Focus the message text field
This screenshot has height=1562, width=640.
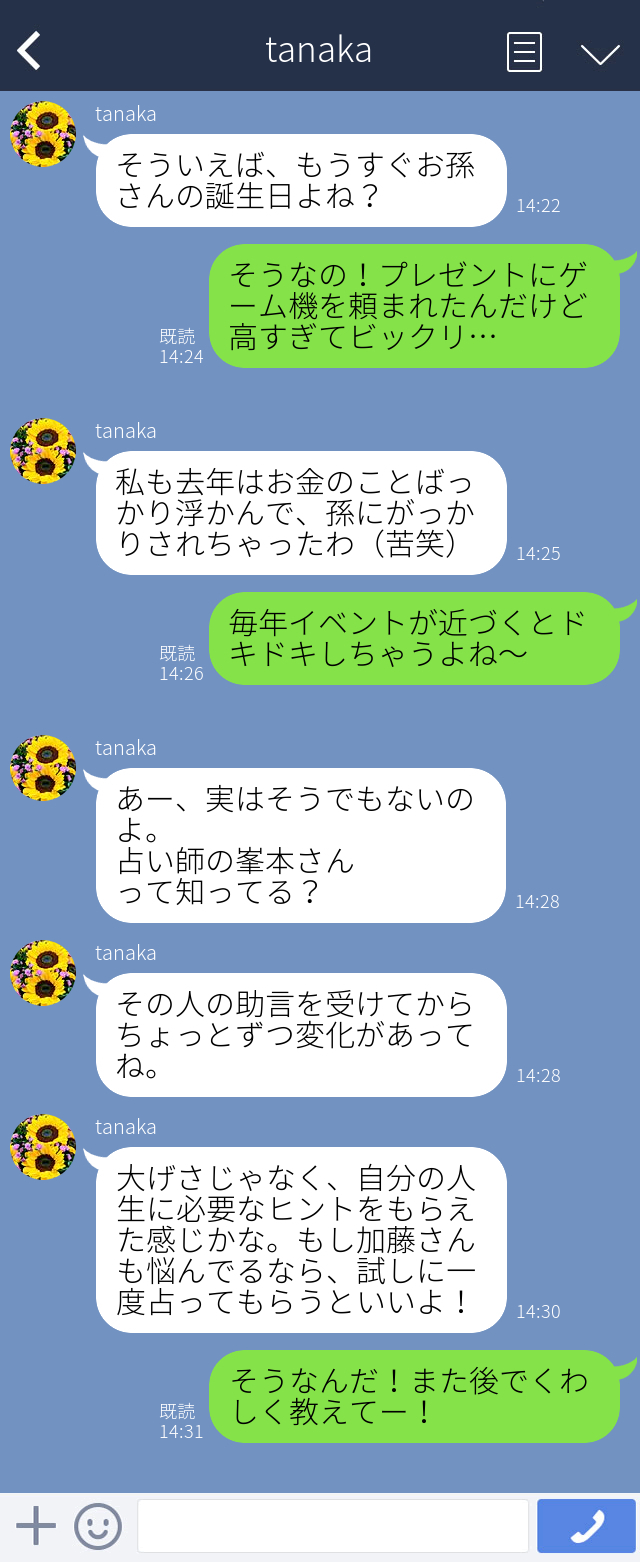pos(332,1526)
